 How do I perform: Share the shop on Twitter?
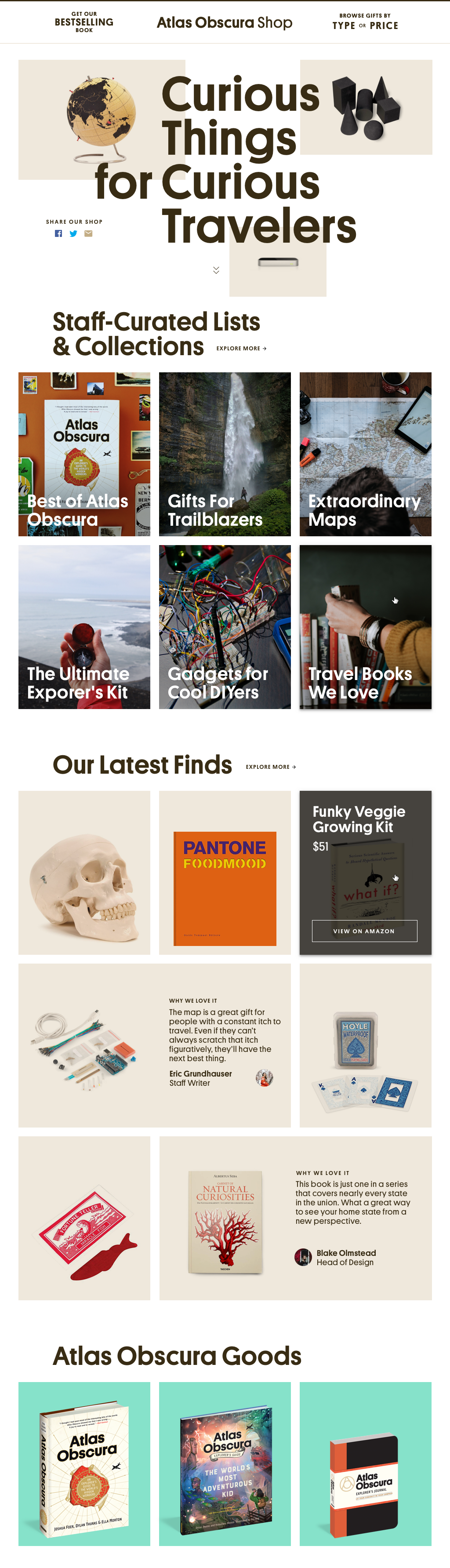pyautogui.click(x=73, y=234)
